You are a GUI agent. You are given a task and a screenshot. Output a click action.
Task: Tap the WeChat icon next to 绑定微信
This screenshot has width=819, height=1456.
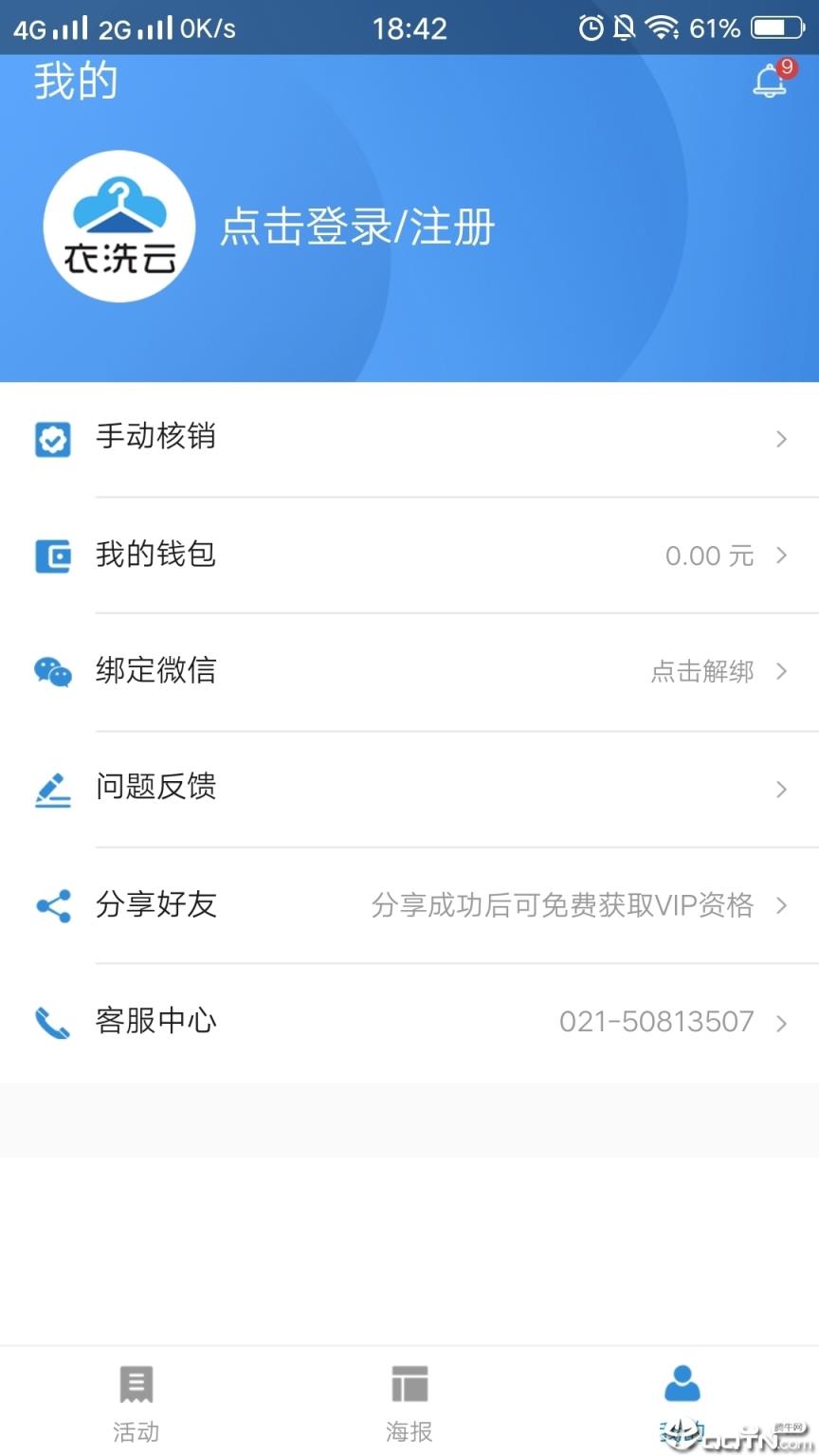tap(52, 672)
